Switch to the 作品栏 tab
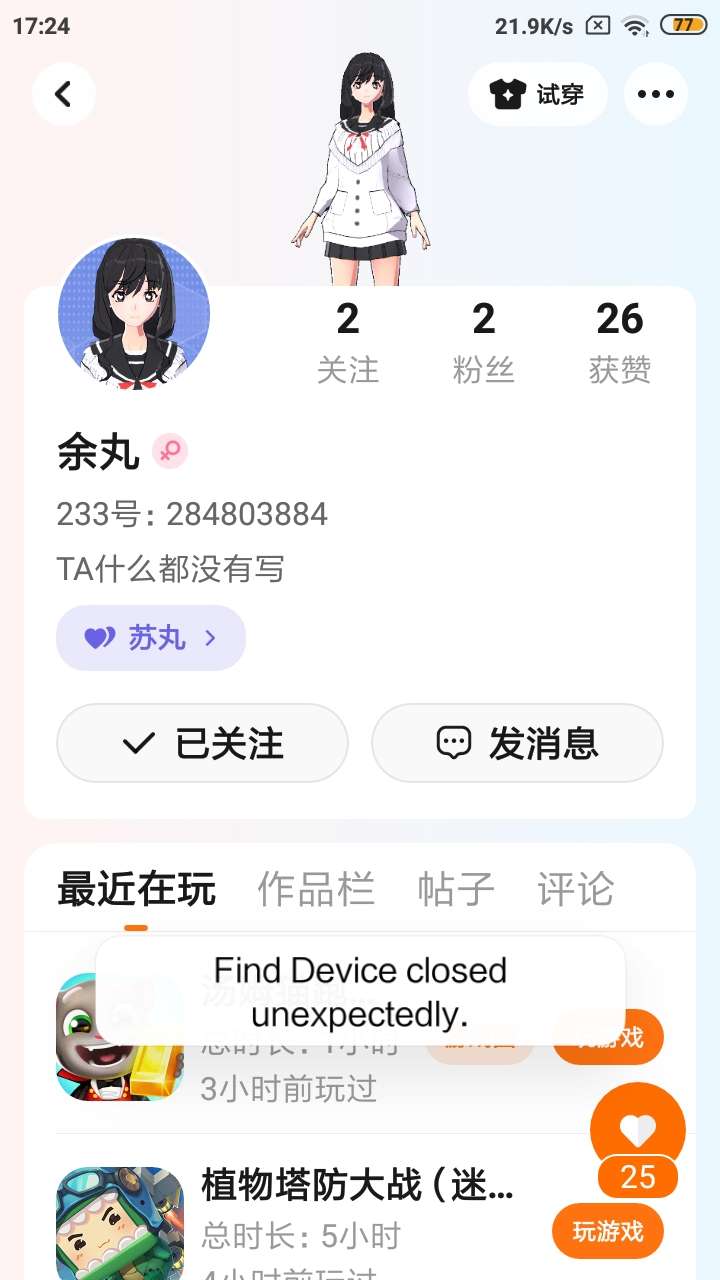 (316, 889)
